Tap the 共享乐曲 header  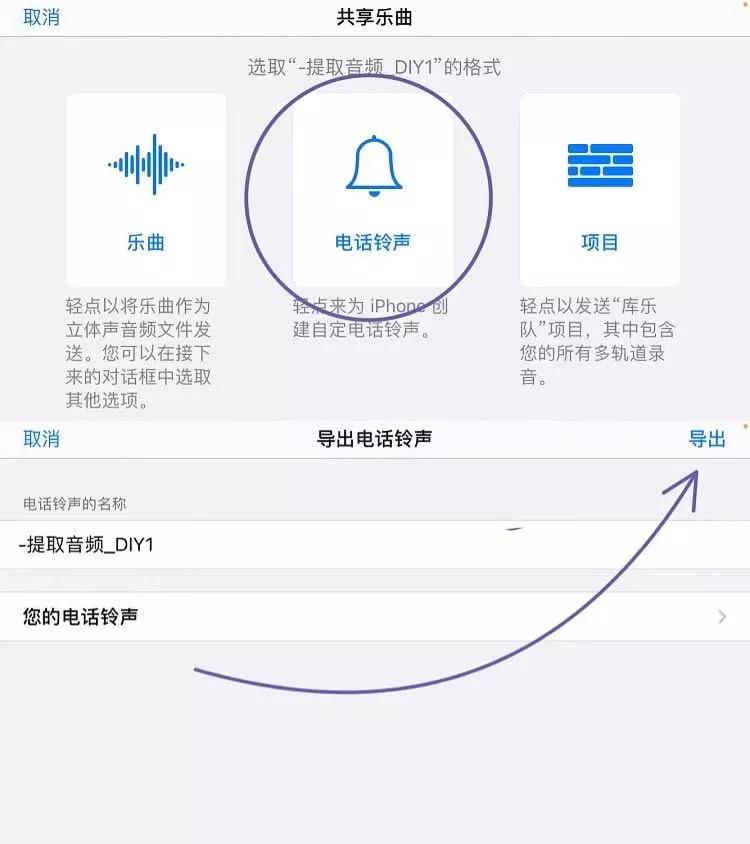[x=375, y=17]
